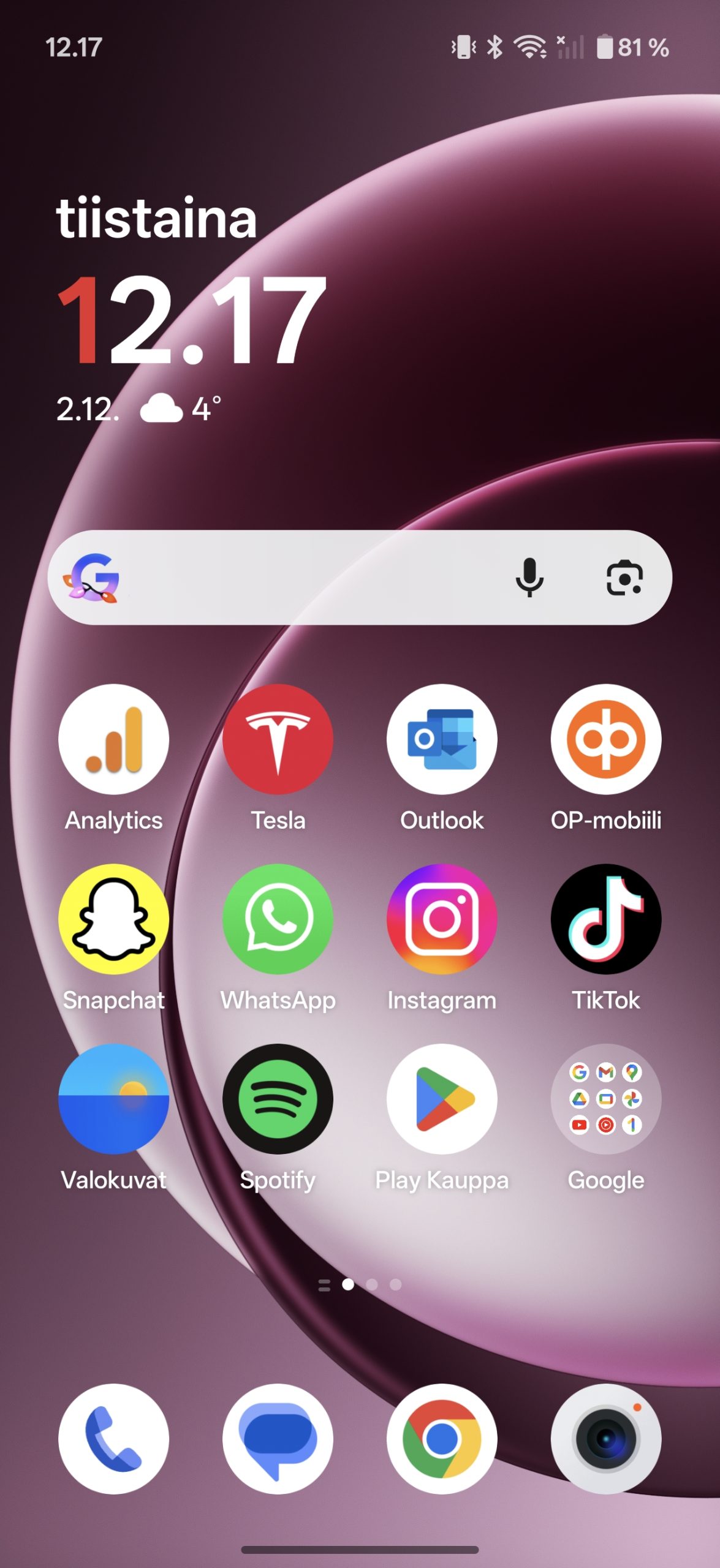Tap the Google search bar
Viewport: 720px width, 1568px height.
pos(306,578)
